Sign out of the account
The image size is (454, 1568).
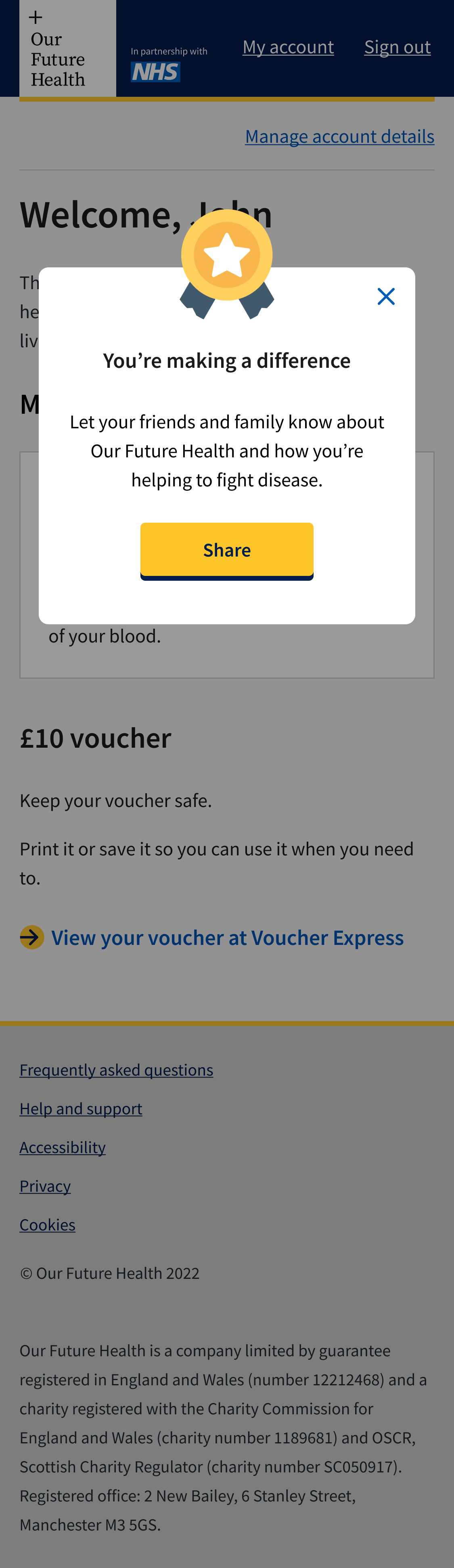(x=398, y=47)
